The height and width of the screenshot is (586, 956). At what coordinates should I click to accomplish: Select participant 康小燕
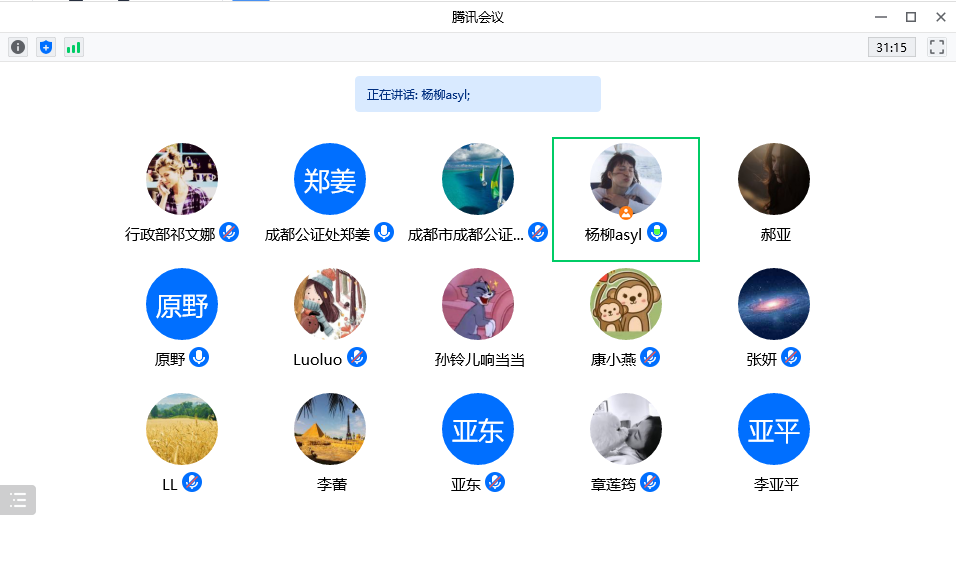pyautogui.click(x=626, y=304)
